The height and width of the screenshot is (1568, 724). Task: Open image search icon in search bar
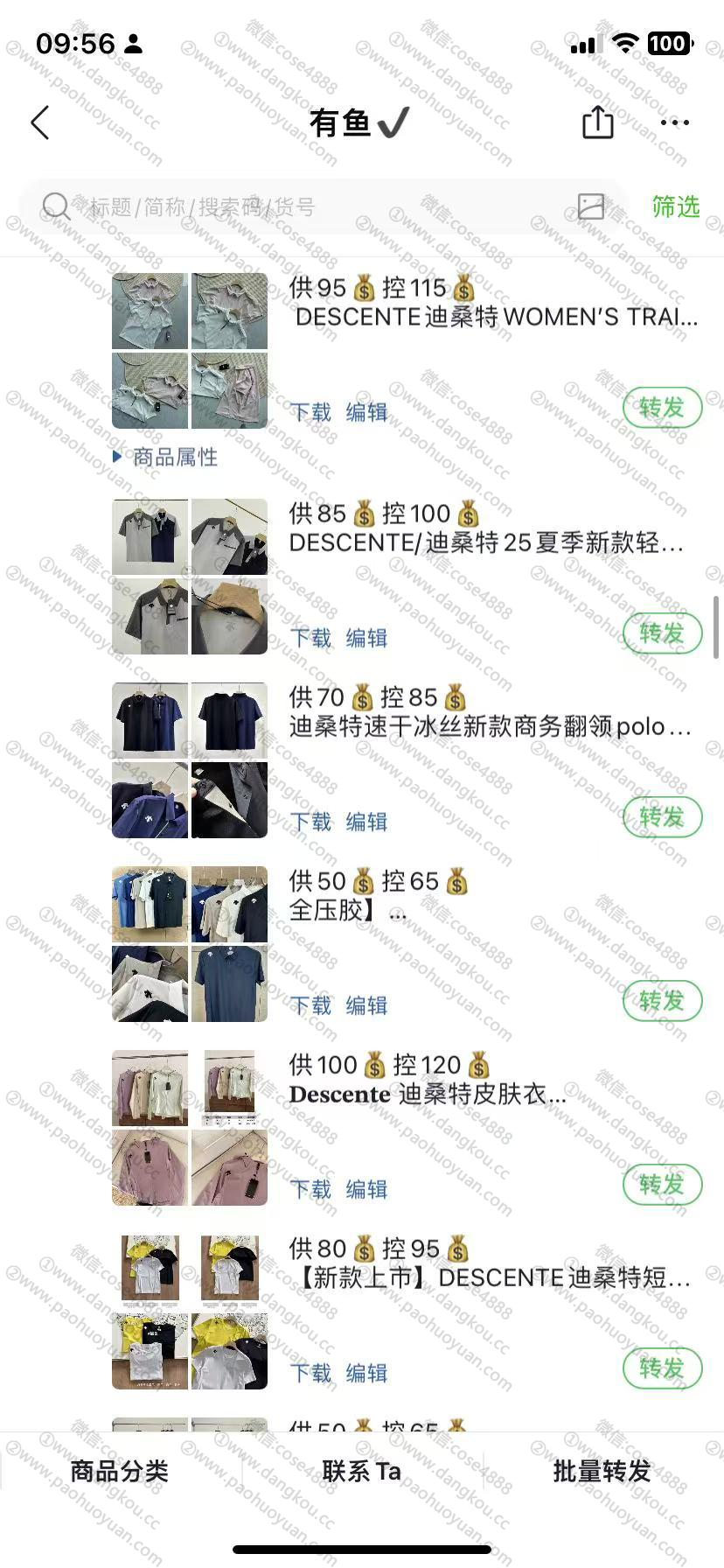(x=591, y=206)
